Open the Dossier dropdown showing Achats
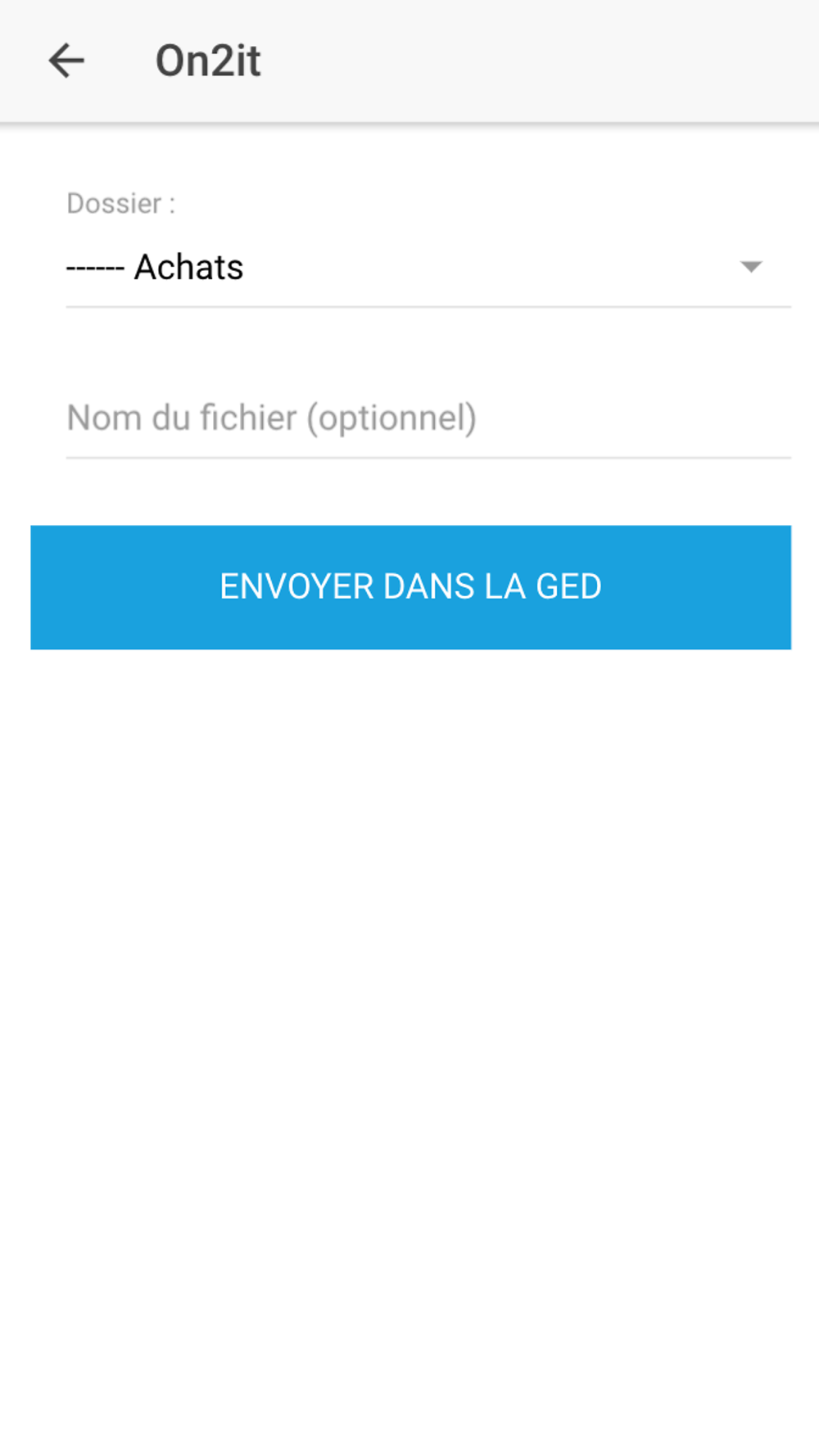819x1456 pixels. 428,268
